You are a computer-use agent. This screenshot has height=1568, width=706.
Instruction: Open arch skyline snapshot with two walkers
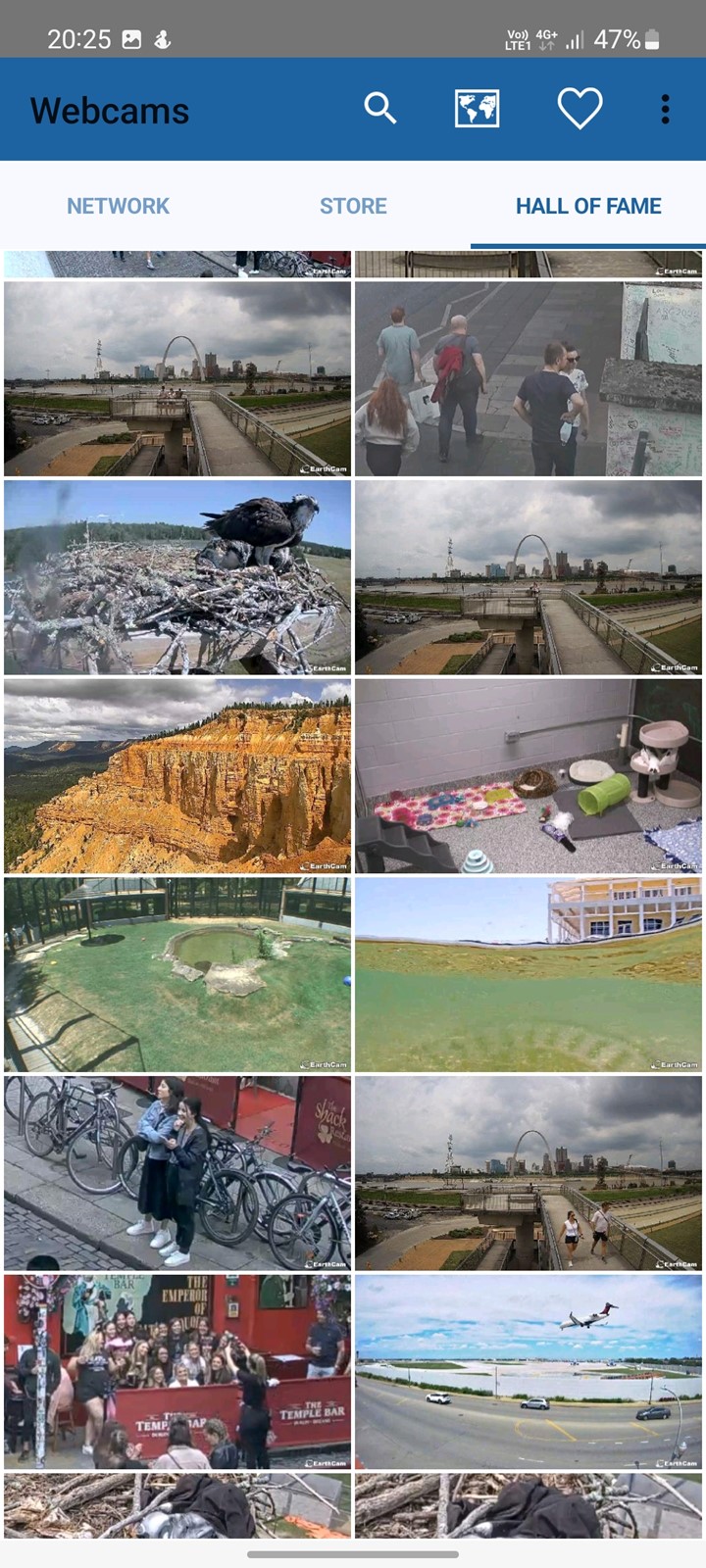click(529, 1173)
